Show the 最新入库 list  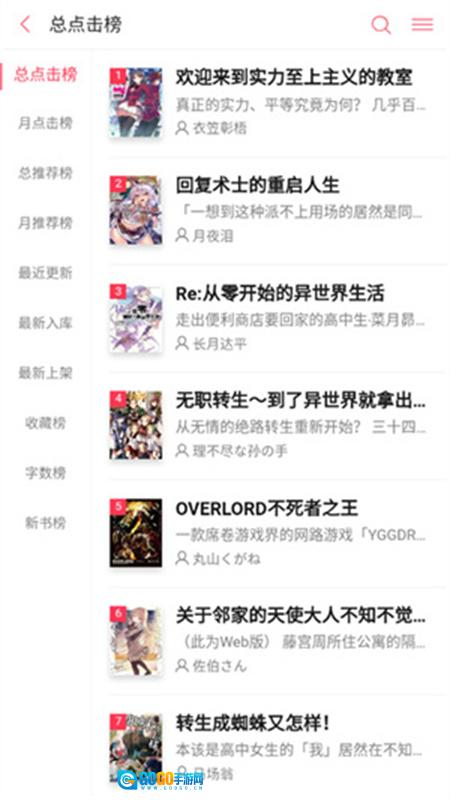coord(45,323)
